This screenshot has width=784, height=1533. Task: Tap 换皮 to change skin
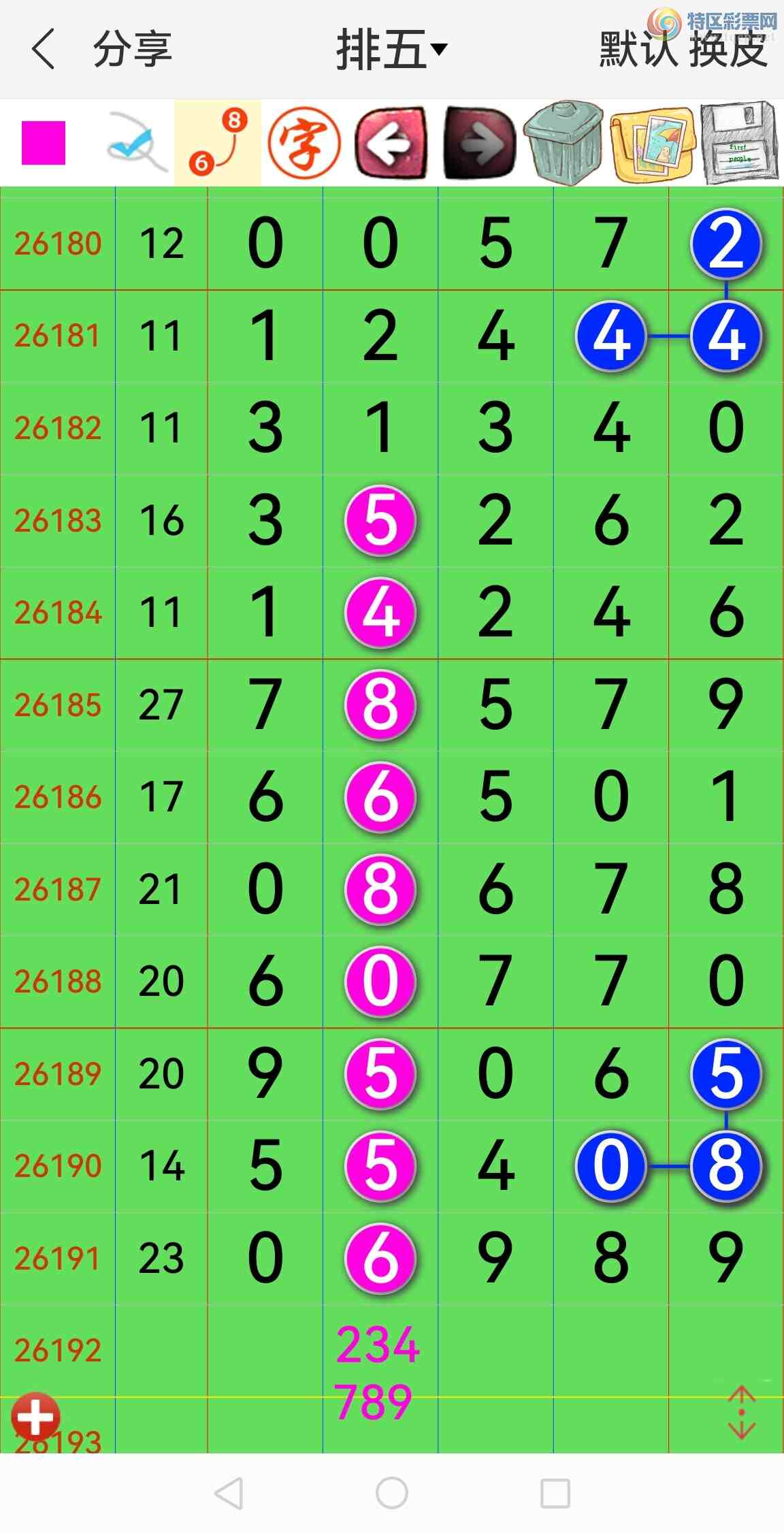click(x=728, y=49)
